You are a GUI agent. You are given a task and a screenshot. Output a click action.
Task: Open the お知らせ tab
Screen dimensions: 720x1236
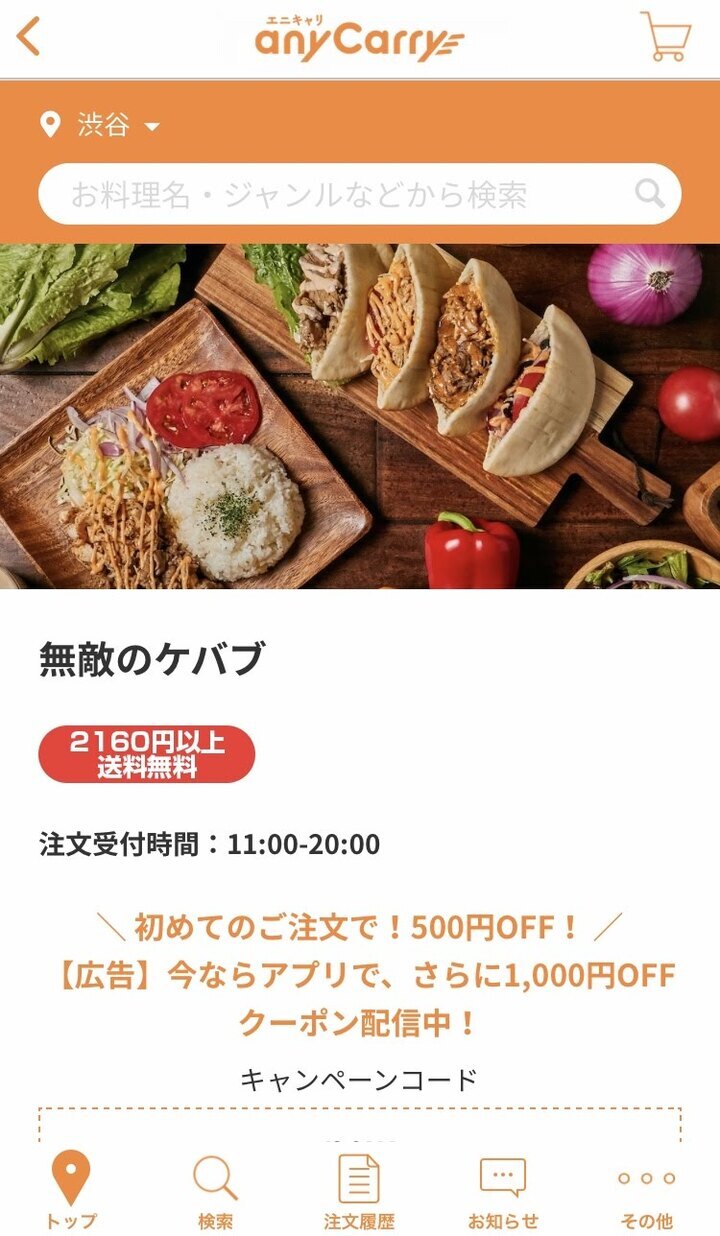503,1190
